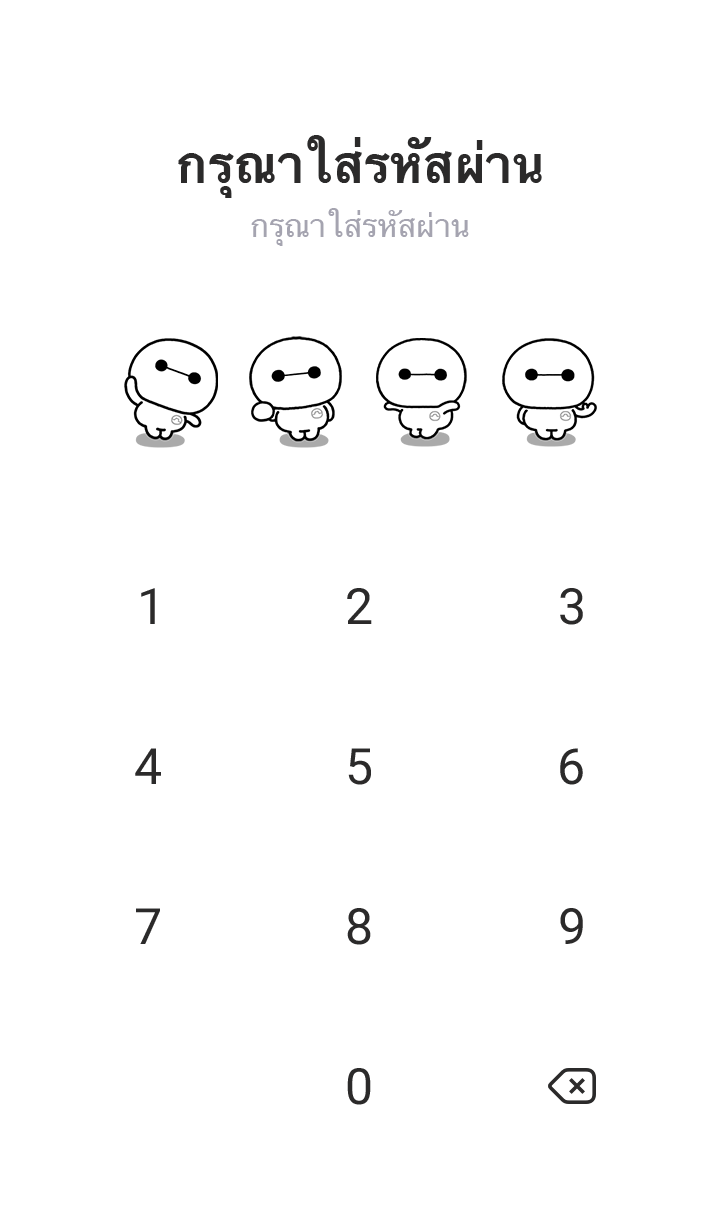This screenshot has height=1232, width=720.
Task: Tap the 8 key
Action: pyautogui.click(x=359, y=927)
